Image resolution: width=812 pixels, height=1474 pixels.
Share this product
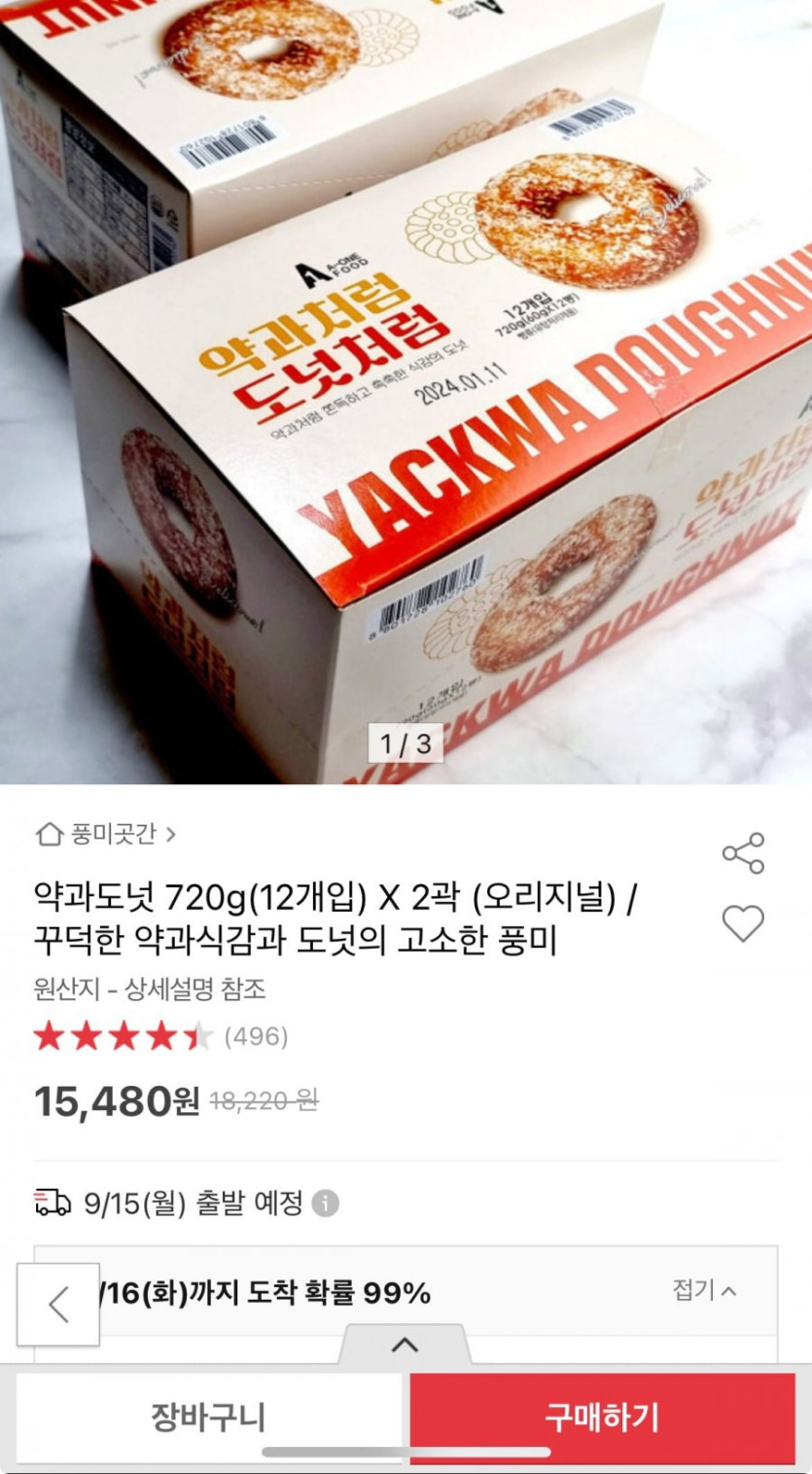[743, 853]
